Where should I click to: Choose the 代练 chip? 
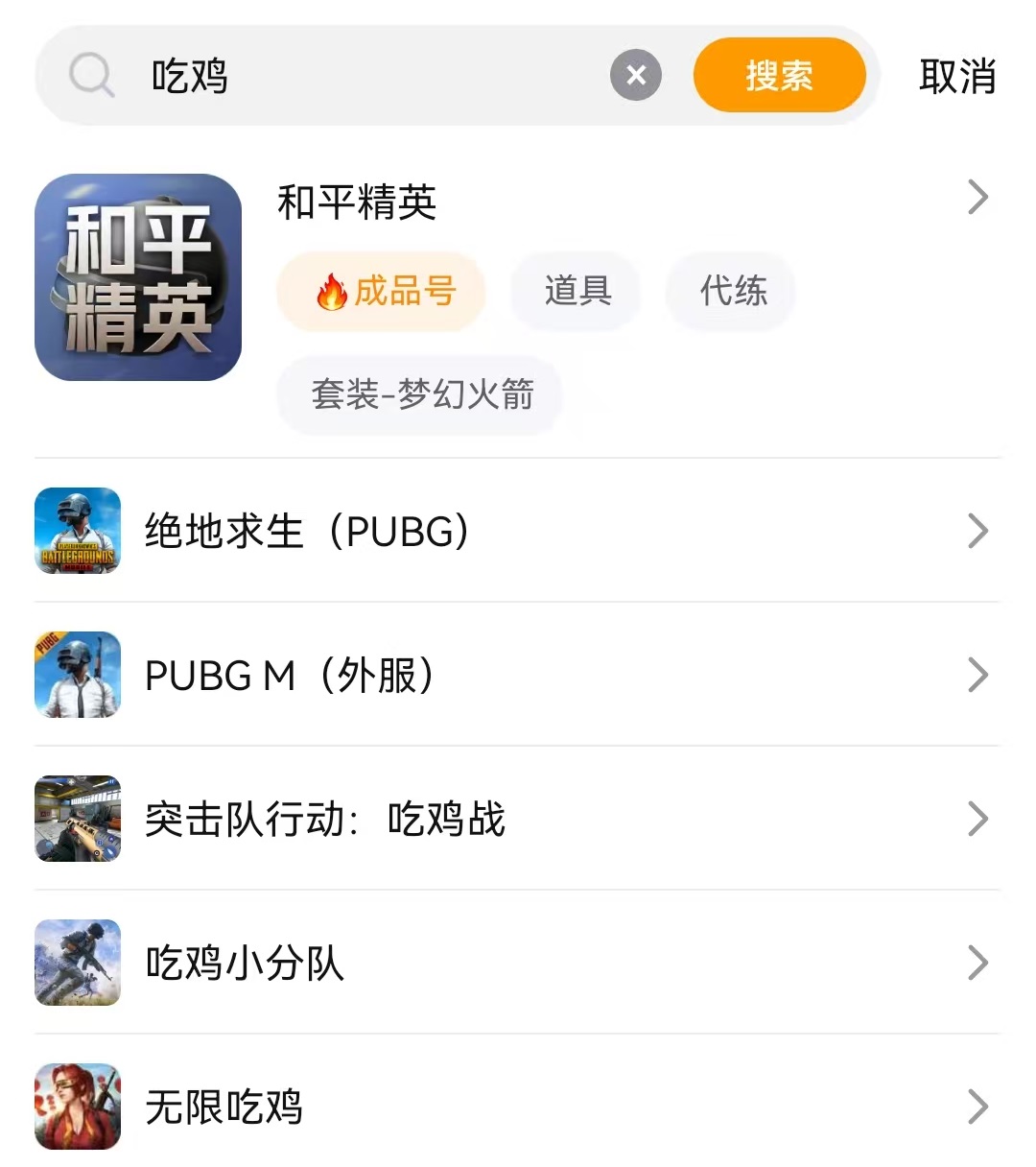click(x=733, y=292)
